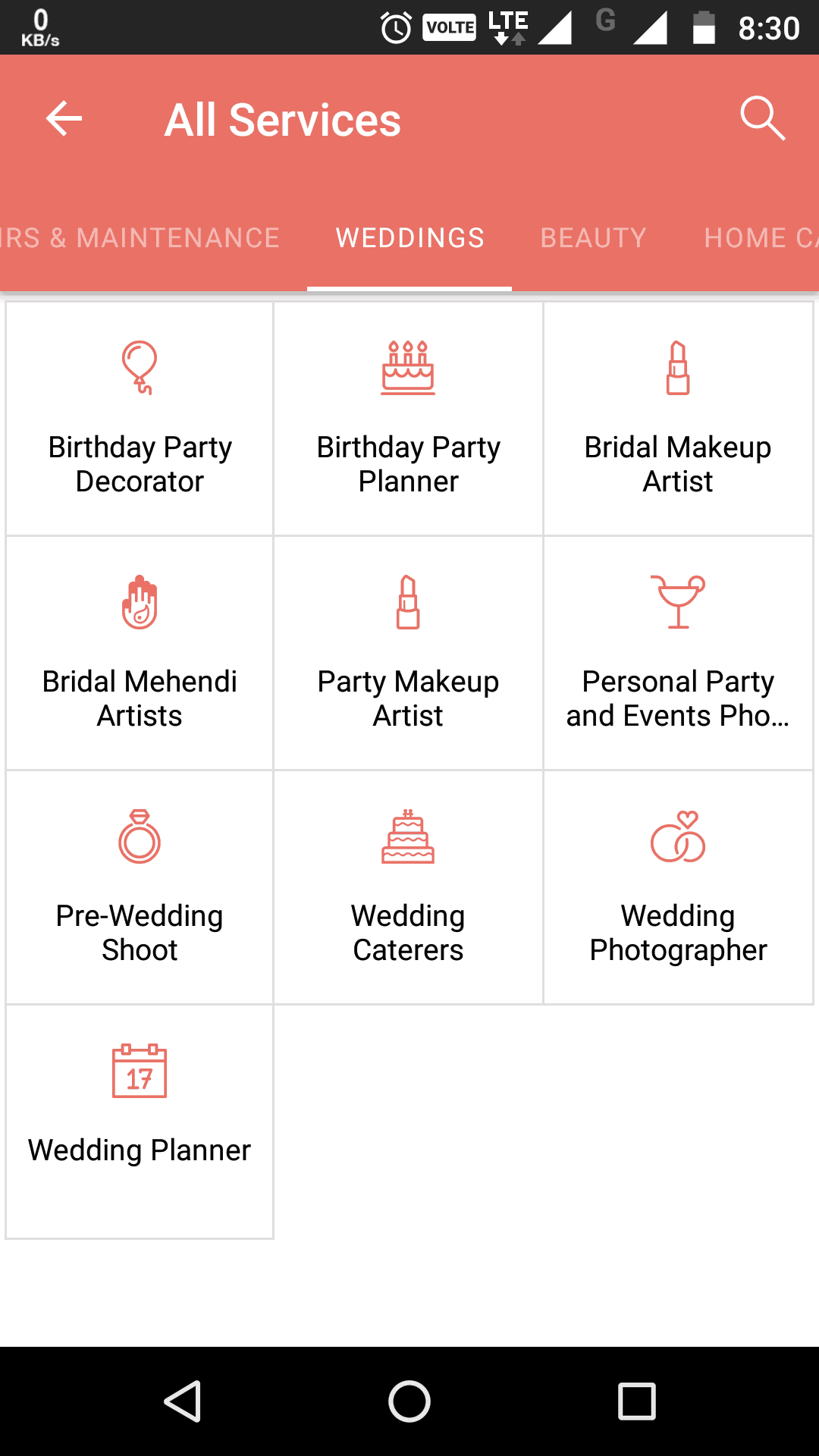Tap the calendar icon for Wedding Planner
This screenshot has width=819, height=1456.
point(139,1072)
